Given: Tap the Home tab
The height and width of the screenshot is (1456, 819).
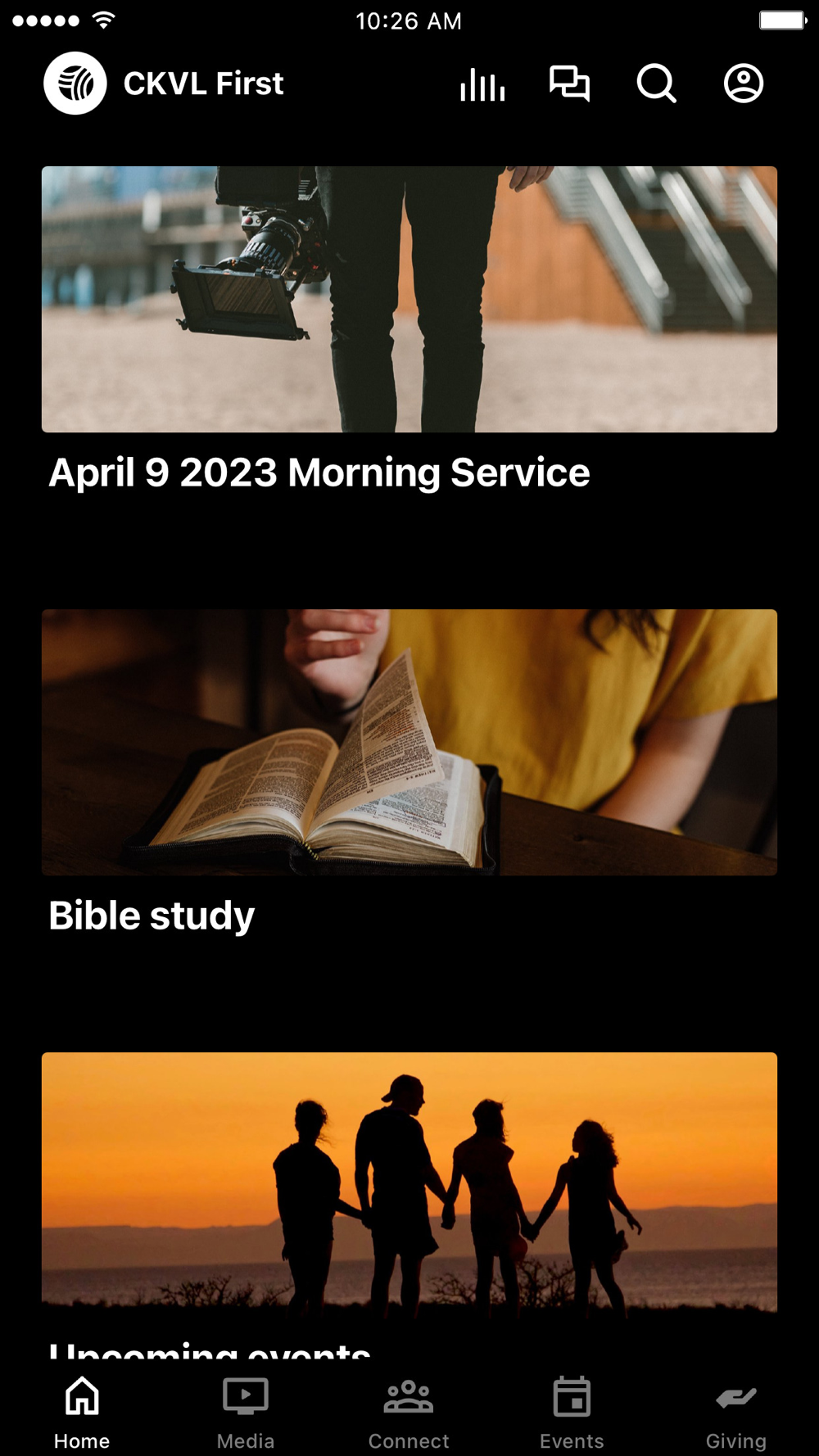Looking at the screenshot, I should pyautogui.click(x=82, y=1413).
